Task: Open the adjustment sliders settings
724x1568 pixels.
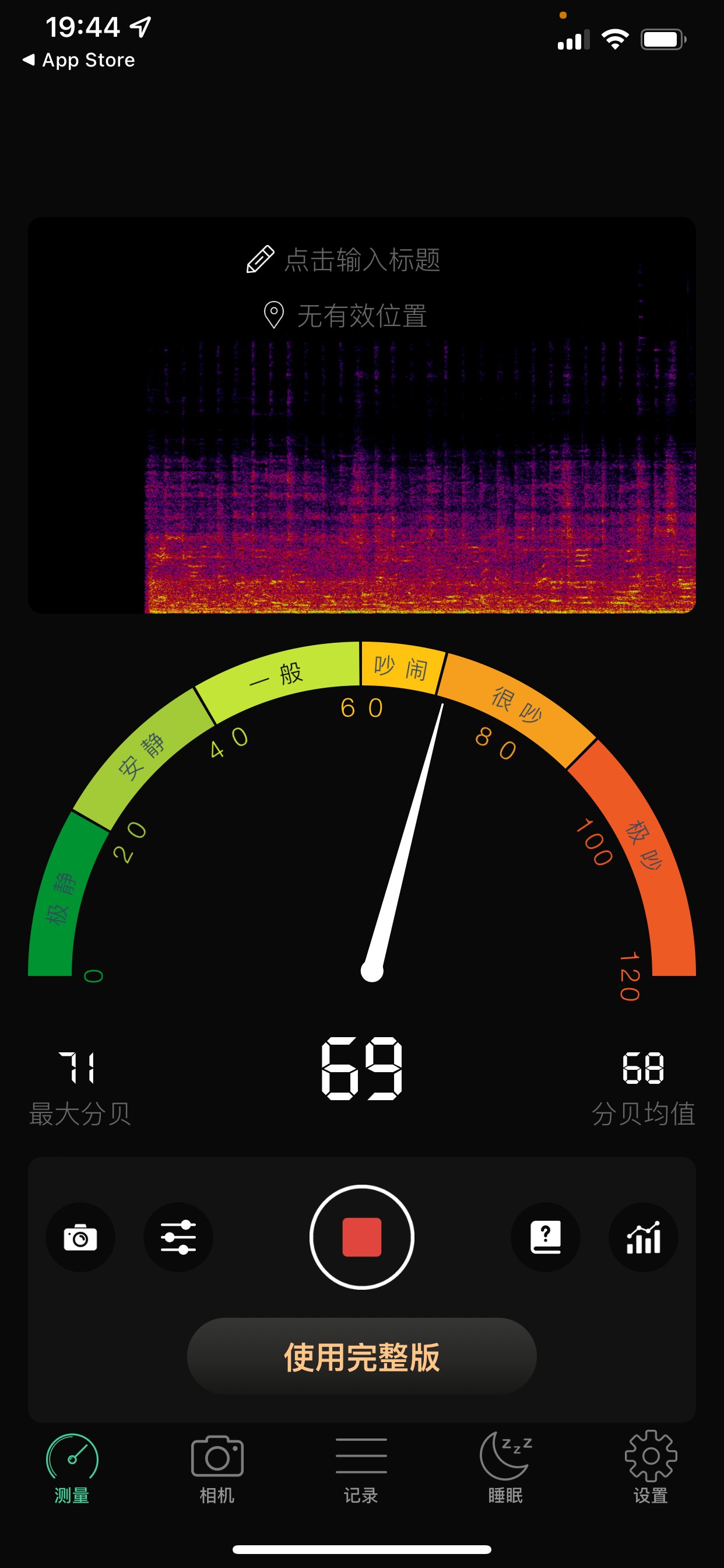Action: point(178,1237)
